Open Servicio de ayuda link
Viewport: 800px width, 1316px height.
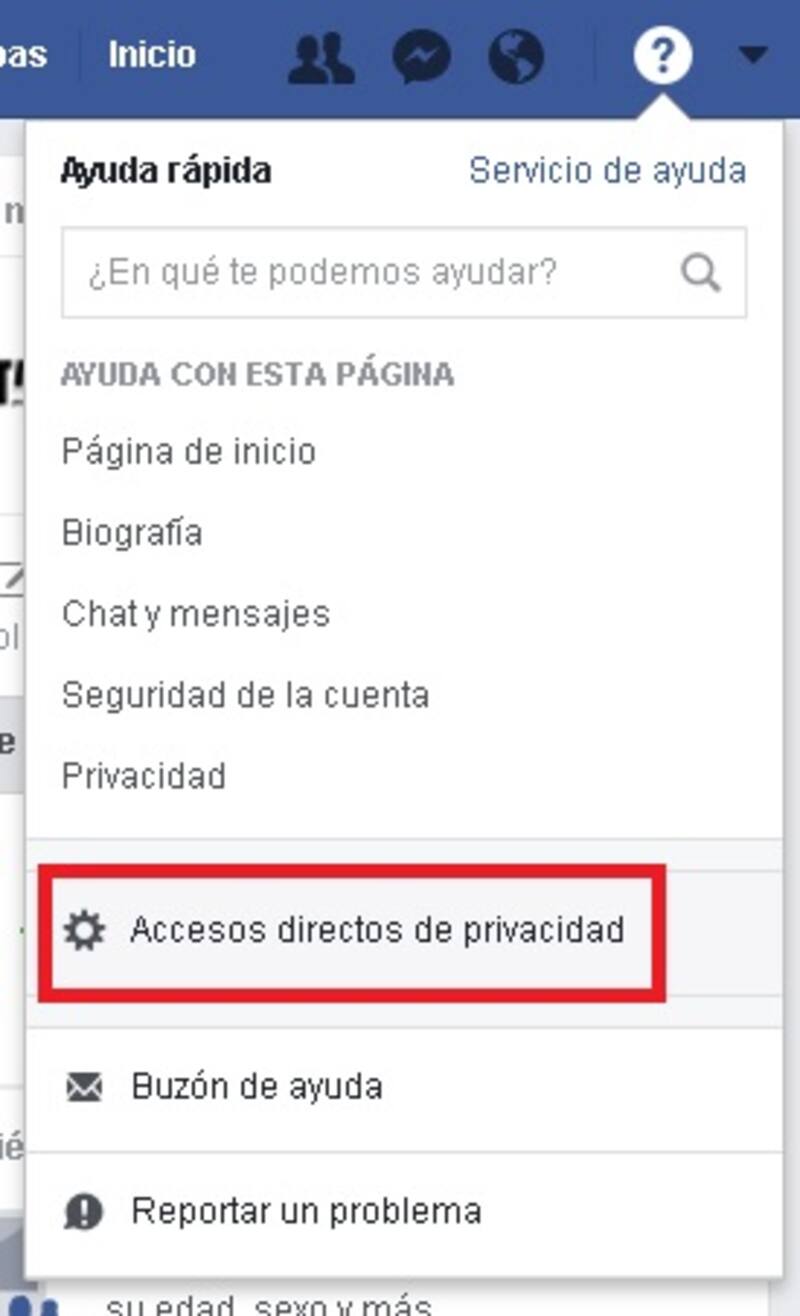coord(607,171)
